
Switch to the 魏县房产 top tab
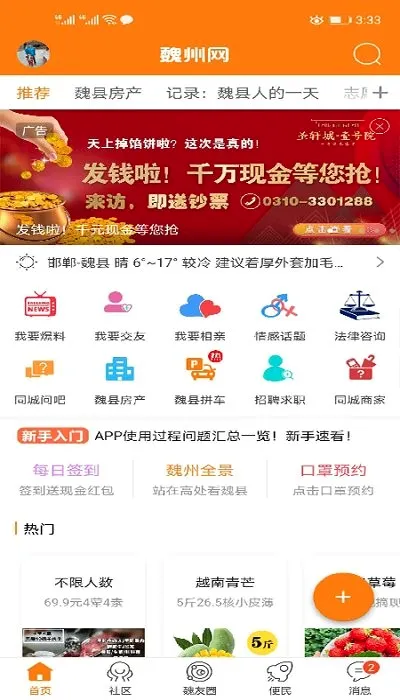pyautogui.click(x=108, y=93)
